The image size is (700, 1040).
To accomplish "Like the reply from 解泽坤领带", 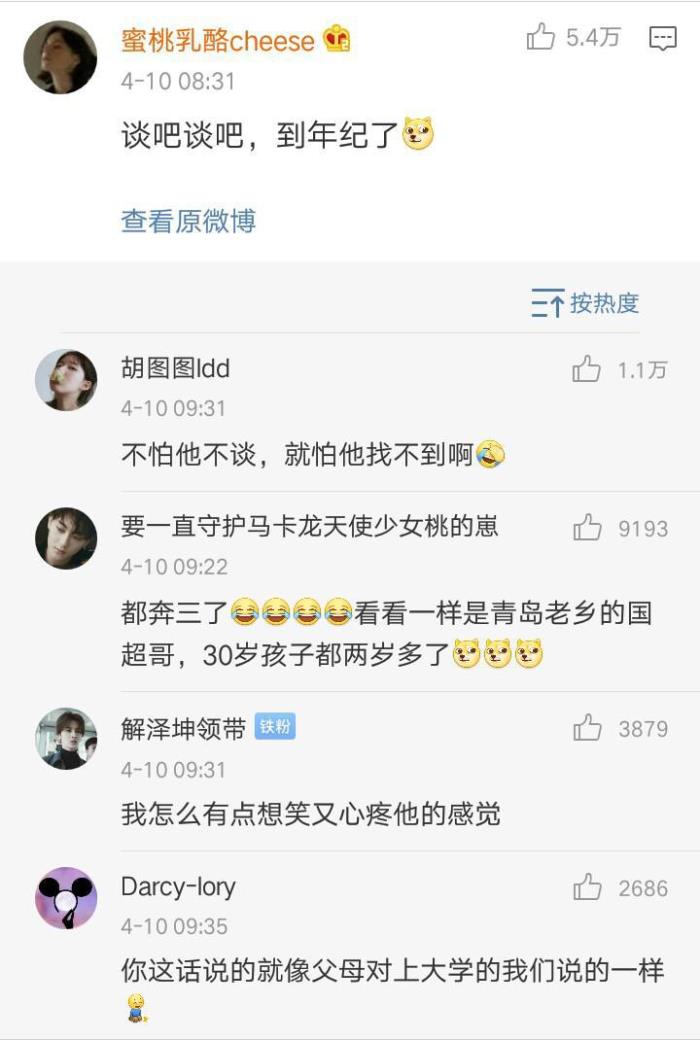I will pyautogui.click(x=588, y=729).
